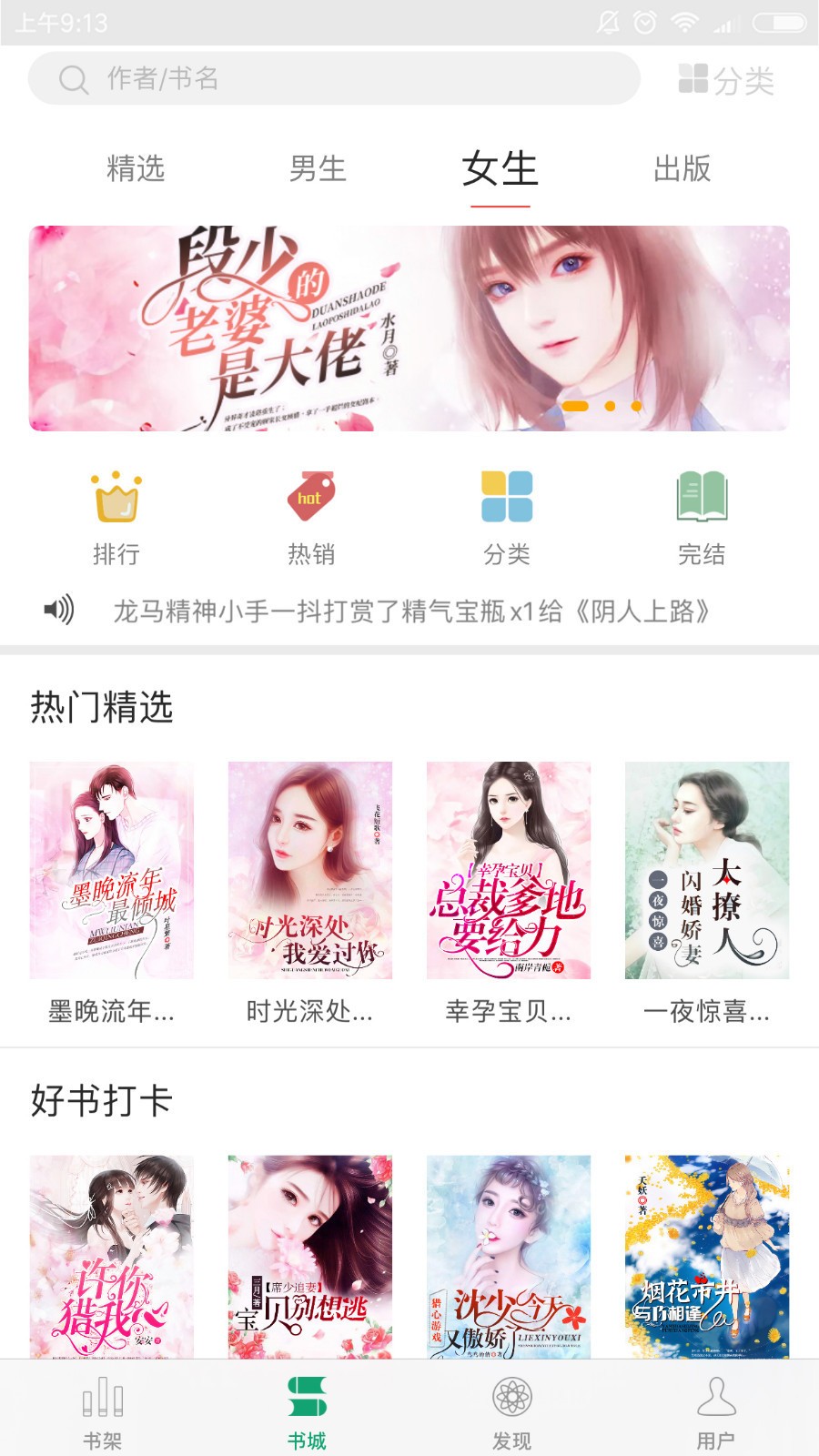Switch to the 精选 tab
Viewport: 819px width, 1456px height.
pyautogui.click(x=136, y=168)
